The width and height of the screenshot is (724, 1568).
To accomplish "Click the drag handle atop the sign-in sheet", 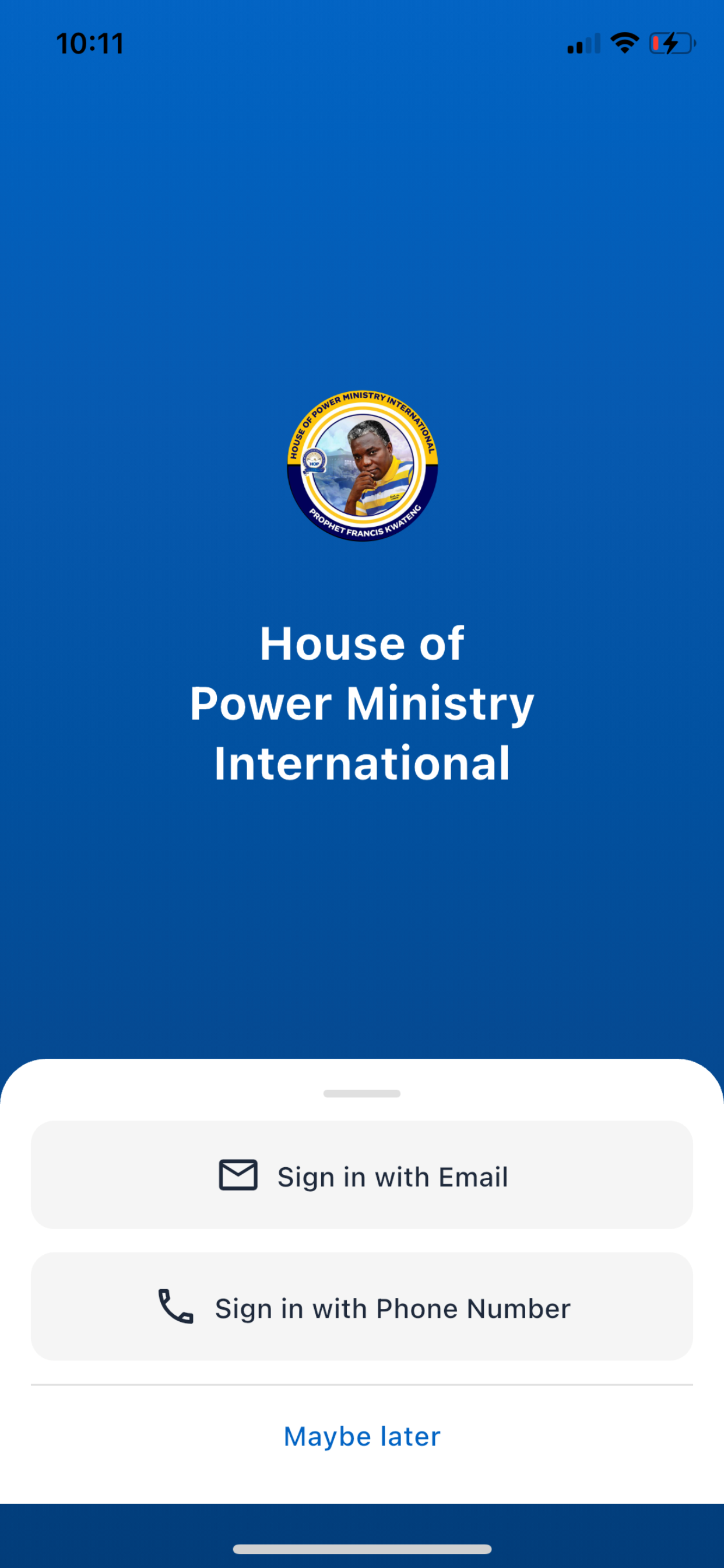I will tap(362, 1093).
